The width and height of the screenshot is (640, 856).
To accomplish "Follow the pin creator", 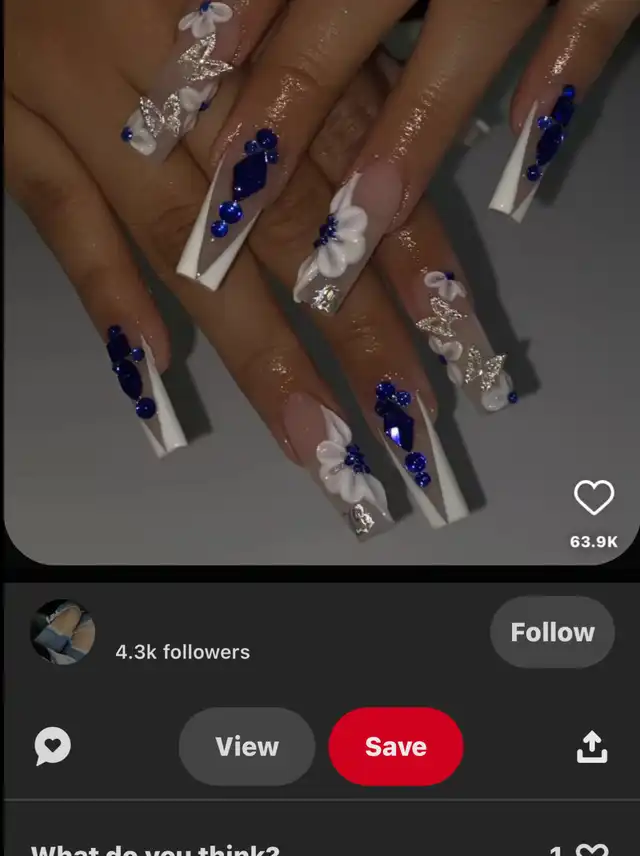I will point(552,632).
